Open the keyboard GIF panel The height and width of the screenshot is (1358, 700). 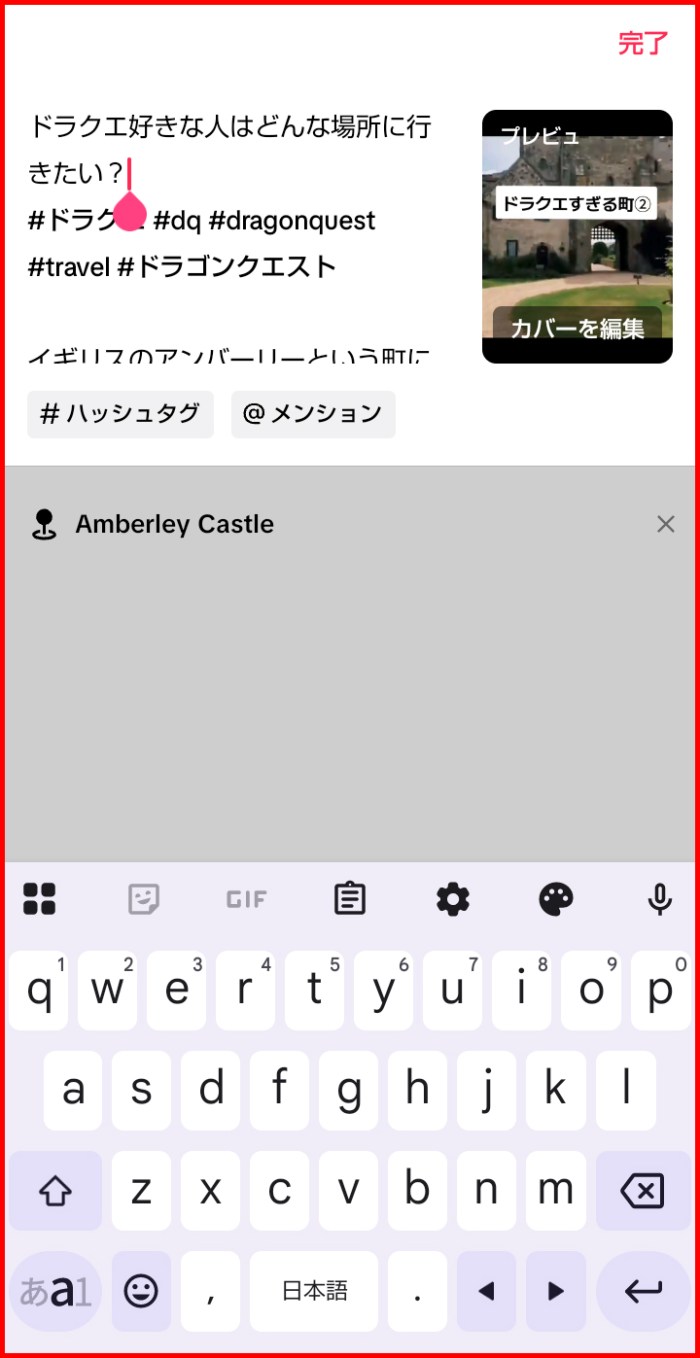(x=246, y=899)
